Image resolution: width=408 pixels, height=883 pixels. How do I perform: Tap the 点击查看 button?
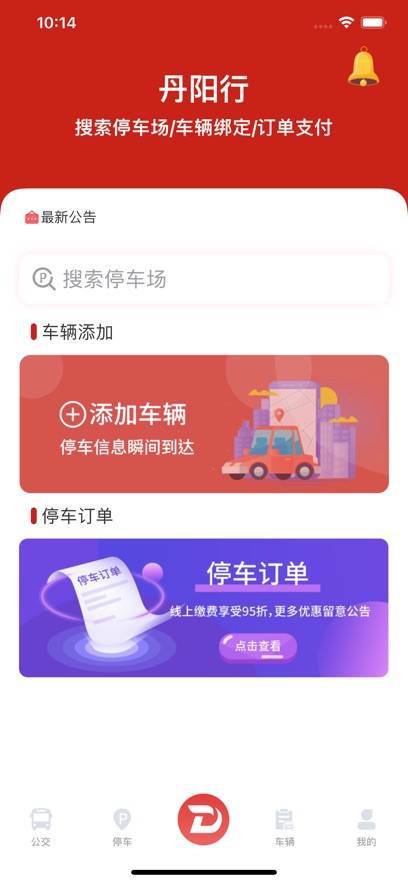[x=258, y=646]
